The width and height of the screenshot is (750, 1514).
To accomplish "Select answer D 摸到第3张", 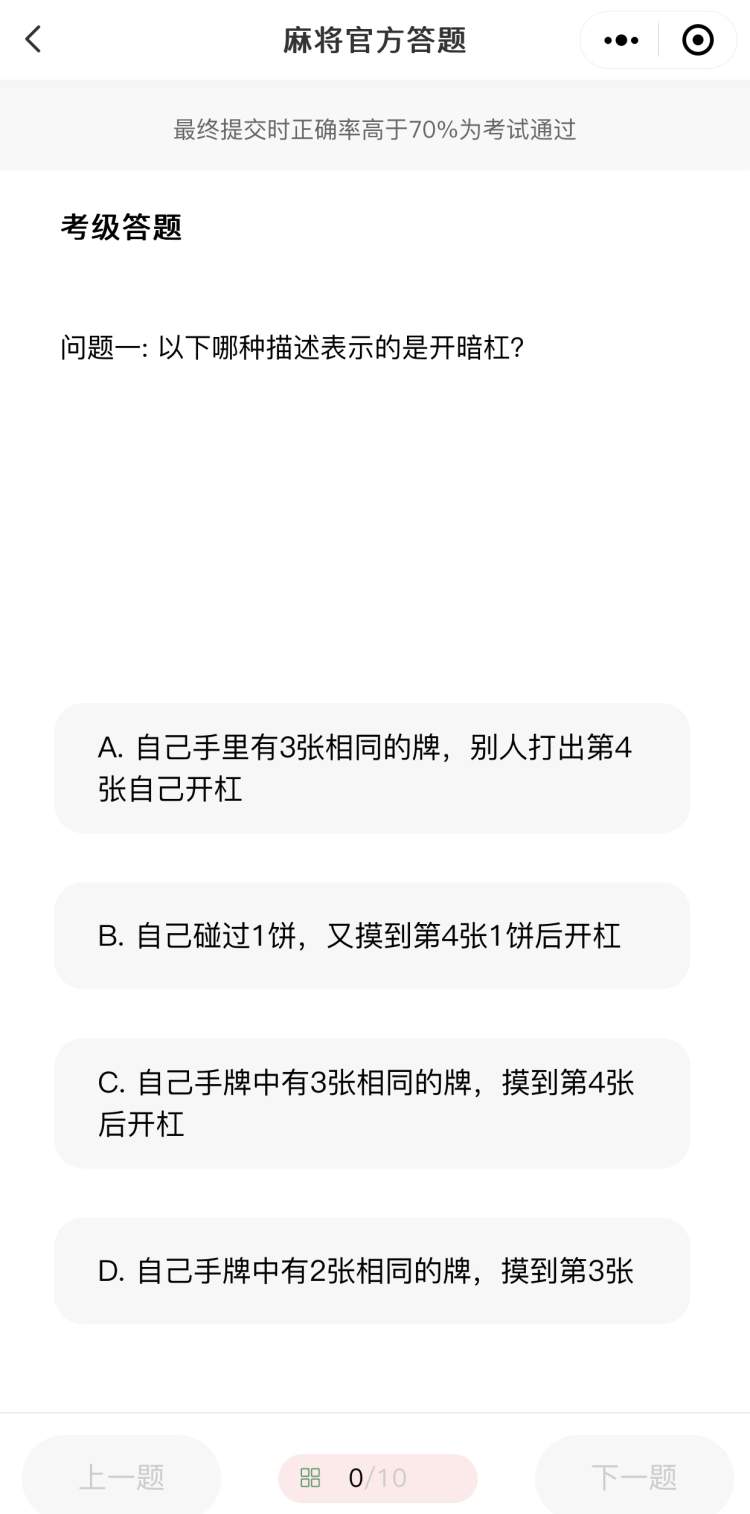I will tap(372, 1271).
